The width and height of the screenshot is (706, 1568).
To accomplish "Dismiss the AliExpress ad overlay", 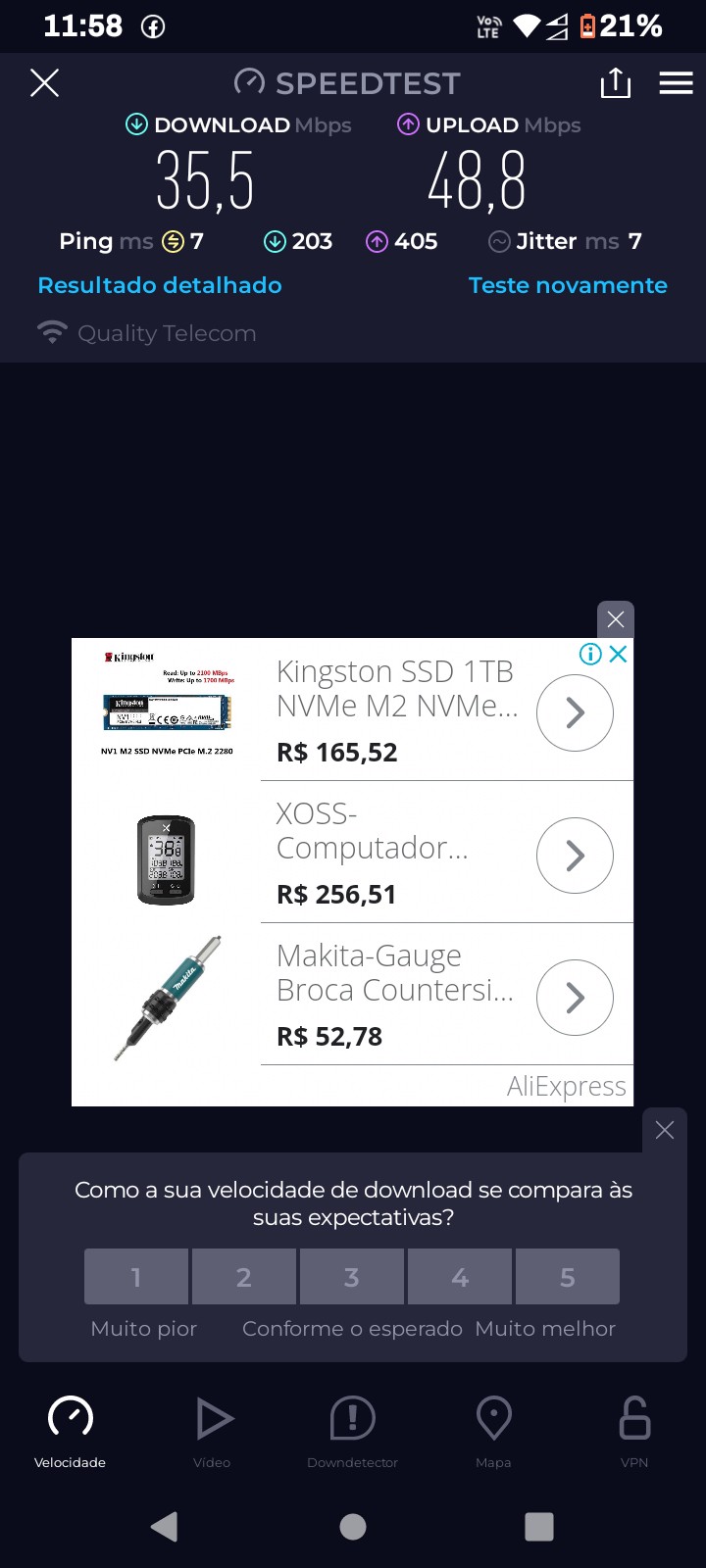I will point(616,619).
